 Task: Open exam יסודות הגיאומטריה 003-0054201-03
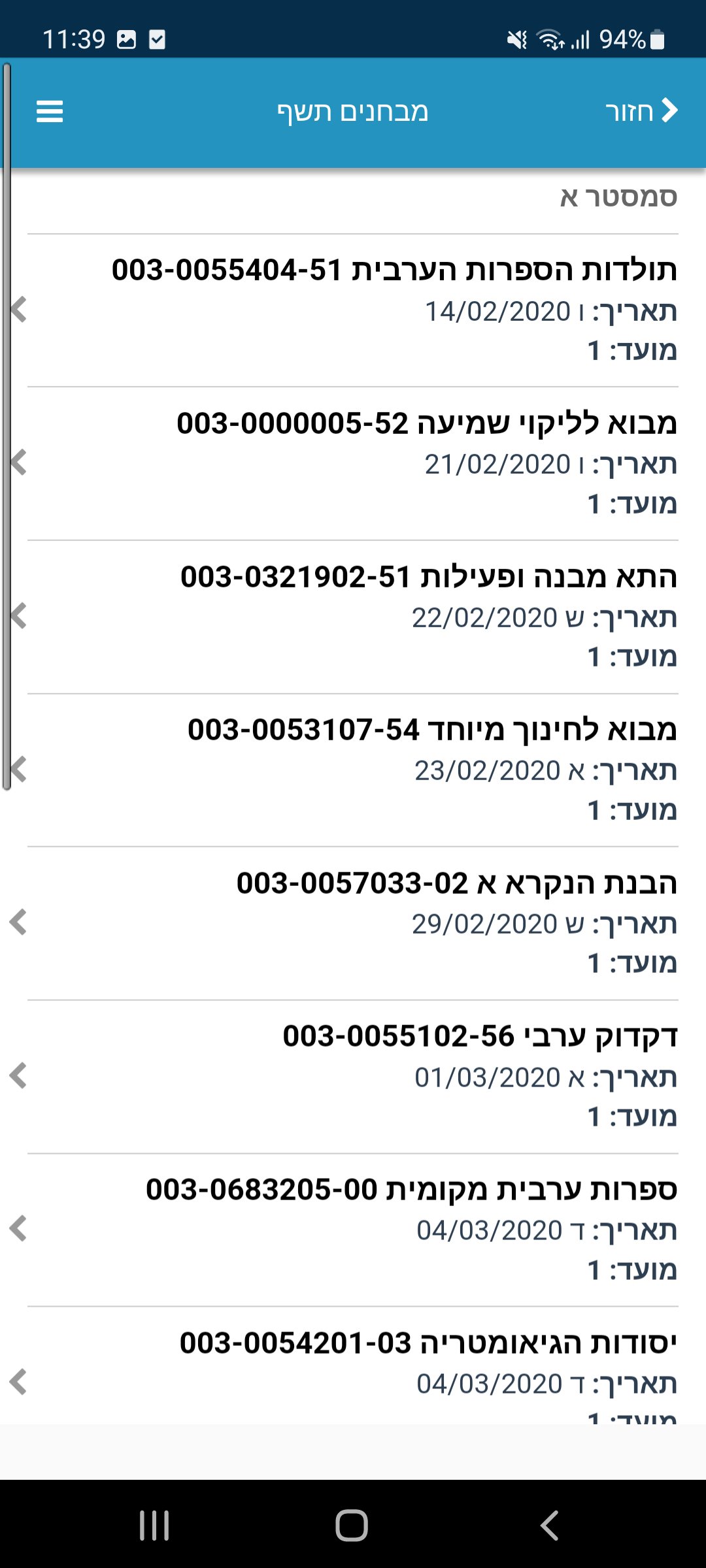(x=353, y=1367)
